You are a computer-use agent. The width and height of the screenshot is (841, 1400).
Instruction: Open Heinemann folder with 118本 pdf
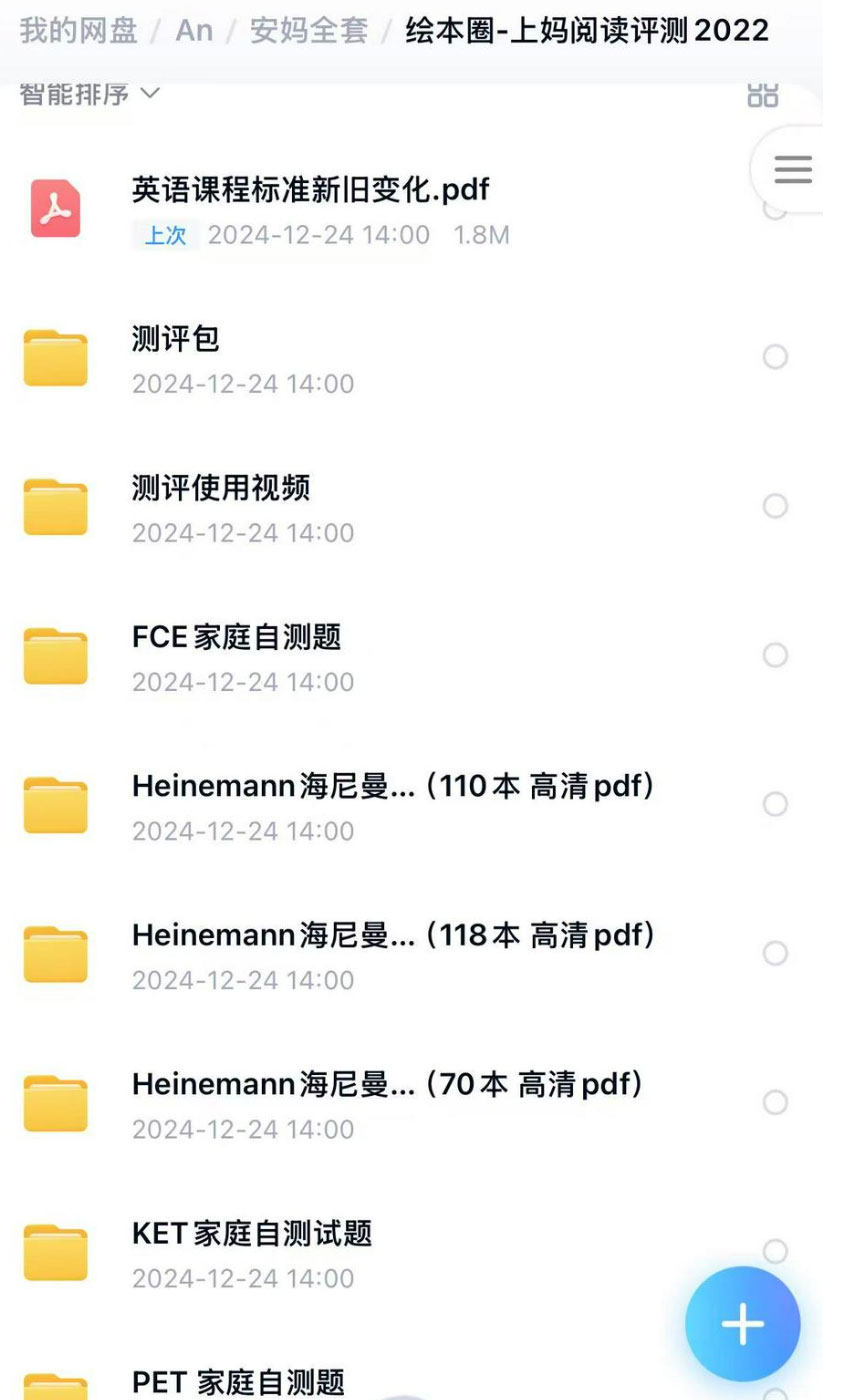pos(392,936)
